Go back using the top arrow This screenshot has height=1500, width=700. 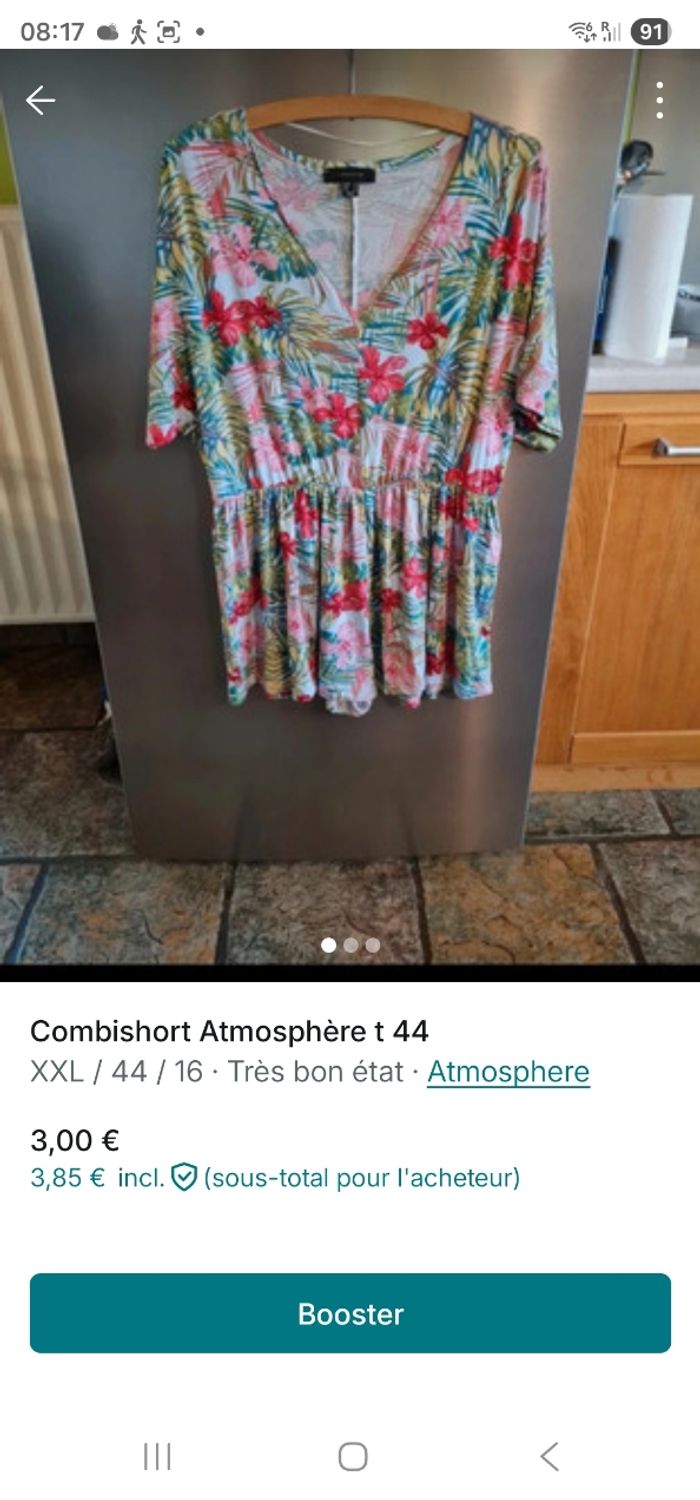click(x=40, y=100)
